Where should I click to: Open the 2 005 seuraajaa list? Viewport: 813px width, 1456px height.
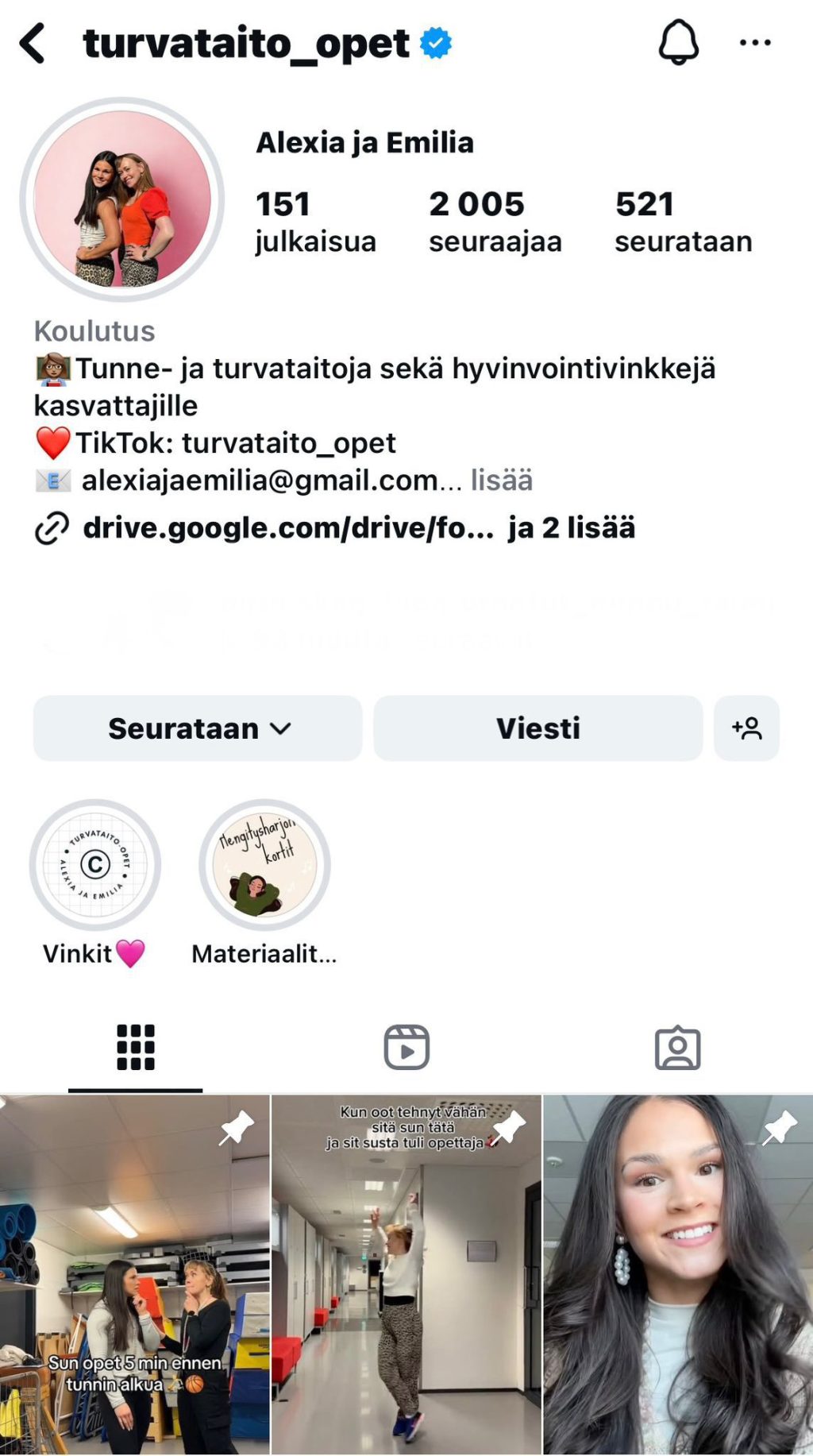495,221
